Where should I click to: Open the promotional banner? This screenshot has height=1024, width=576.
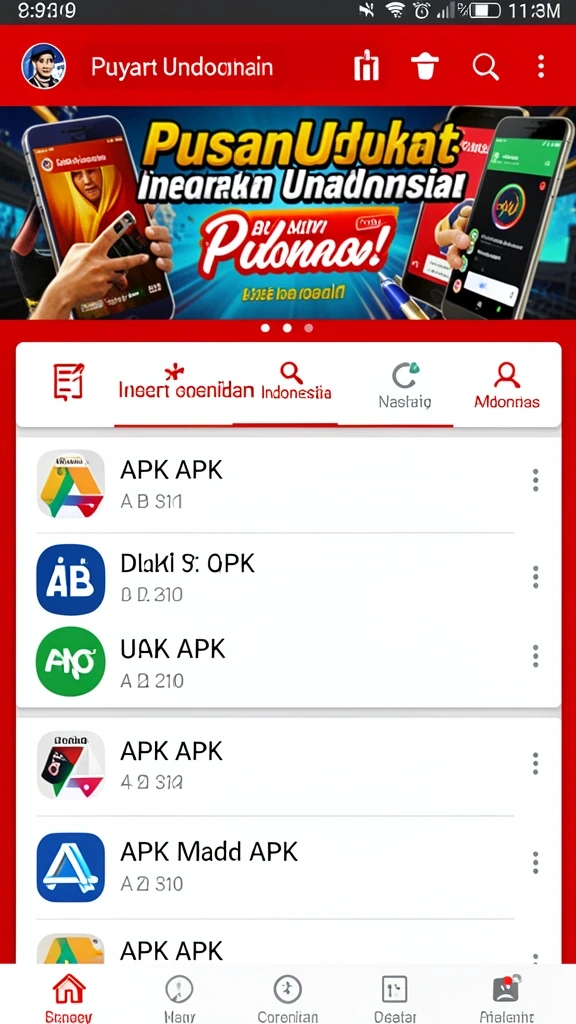pyautogui.click(x=288, y=213)
